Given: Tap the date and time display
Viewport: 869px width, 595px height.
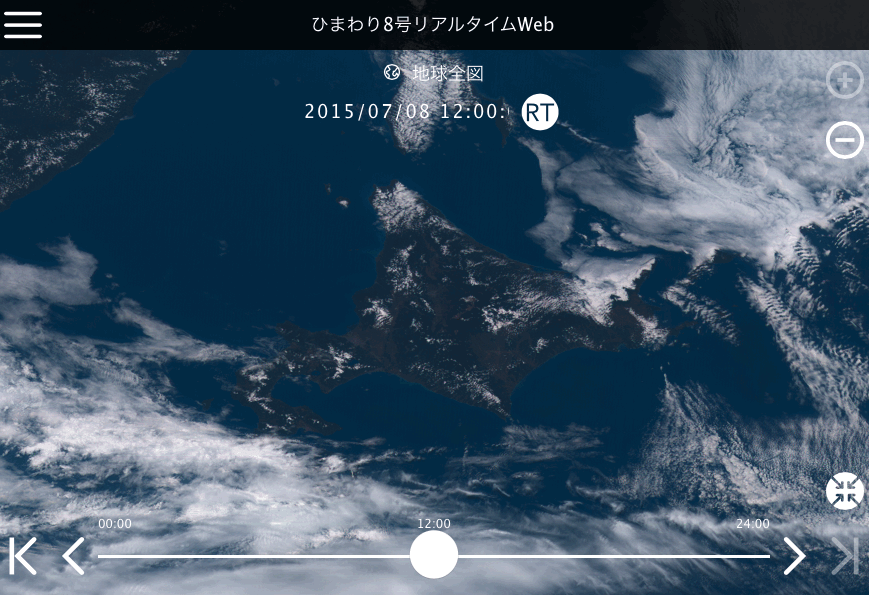Looking at the screenshot, I should pyautogui.click(x=407, y=111).
